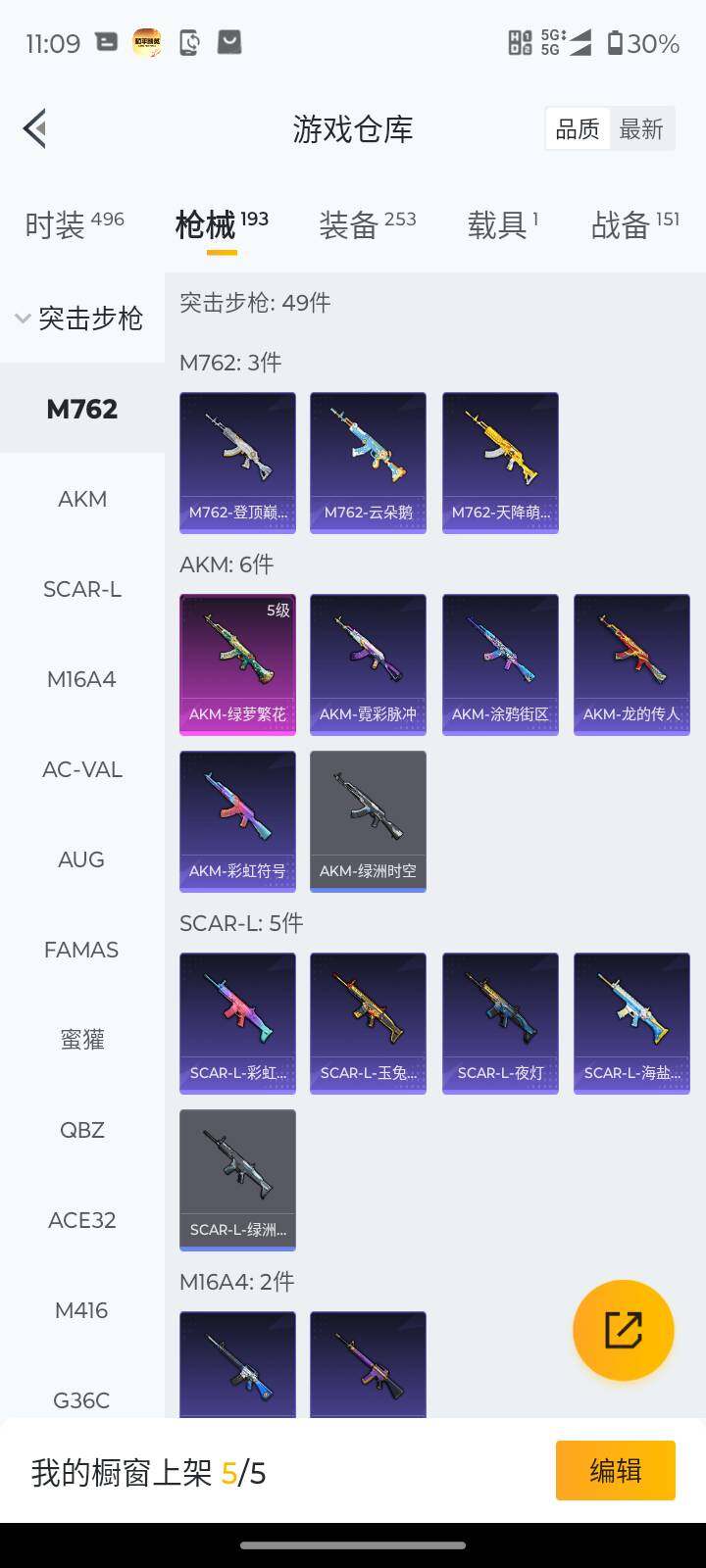Select SCAR-L in the side list
Screen dimensions: 706x1568
click(82, 589)
